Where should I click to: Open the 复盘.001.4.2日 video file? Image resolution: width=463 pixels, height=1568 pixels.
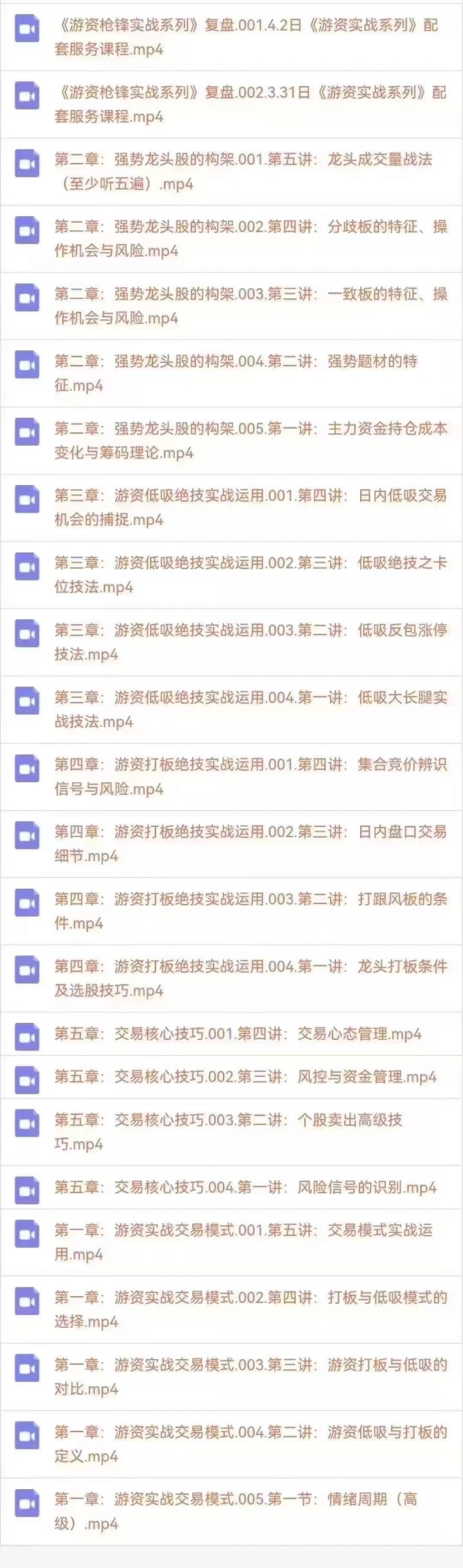click(245, 37)
